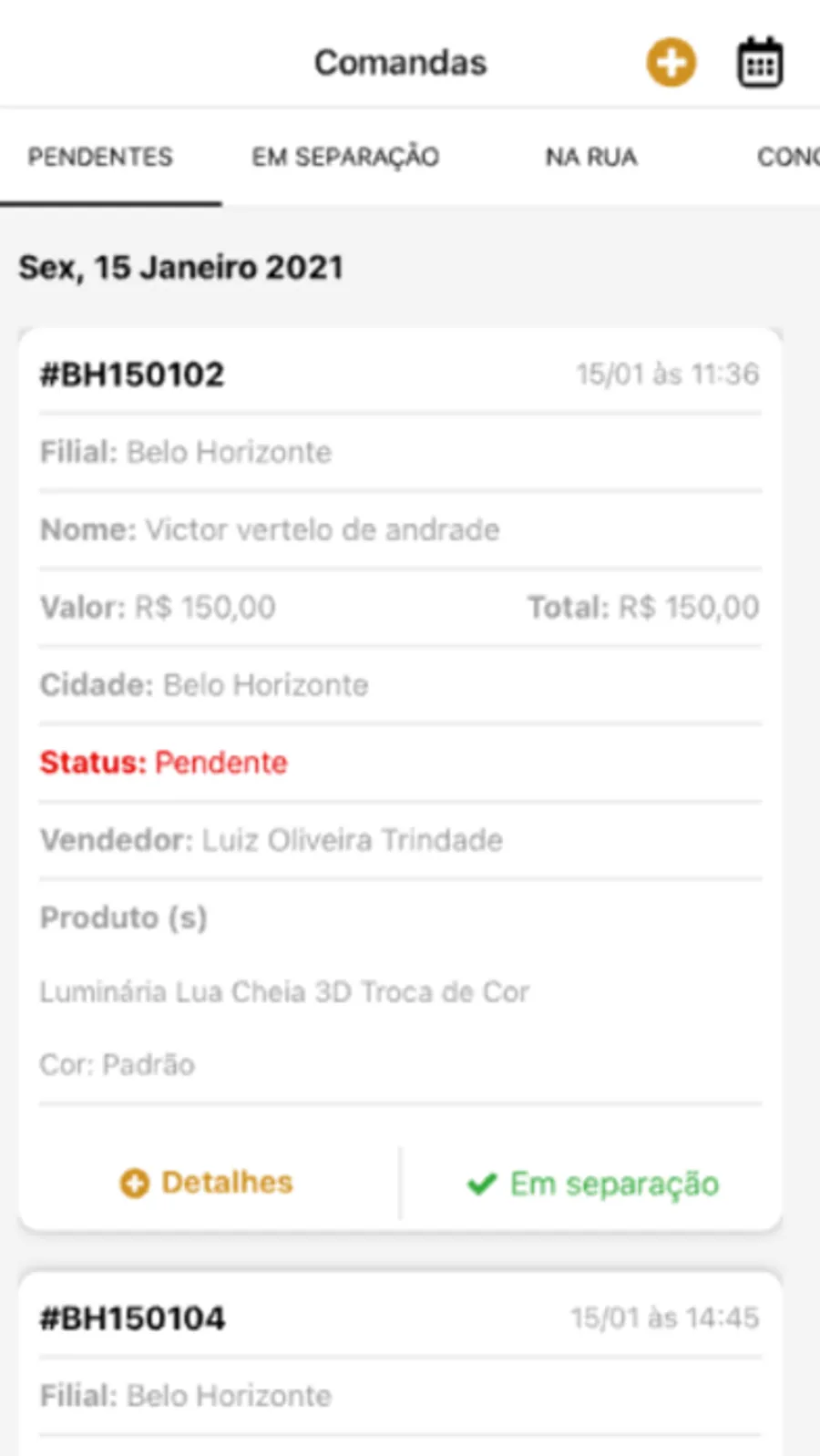Viewport: 820px width, 1456px height.
Task: Add a new comanda with plus icon
Action: click(x=671, y=63)
